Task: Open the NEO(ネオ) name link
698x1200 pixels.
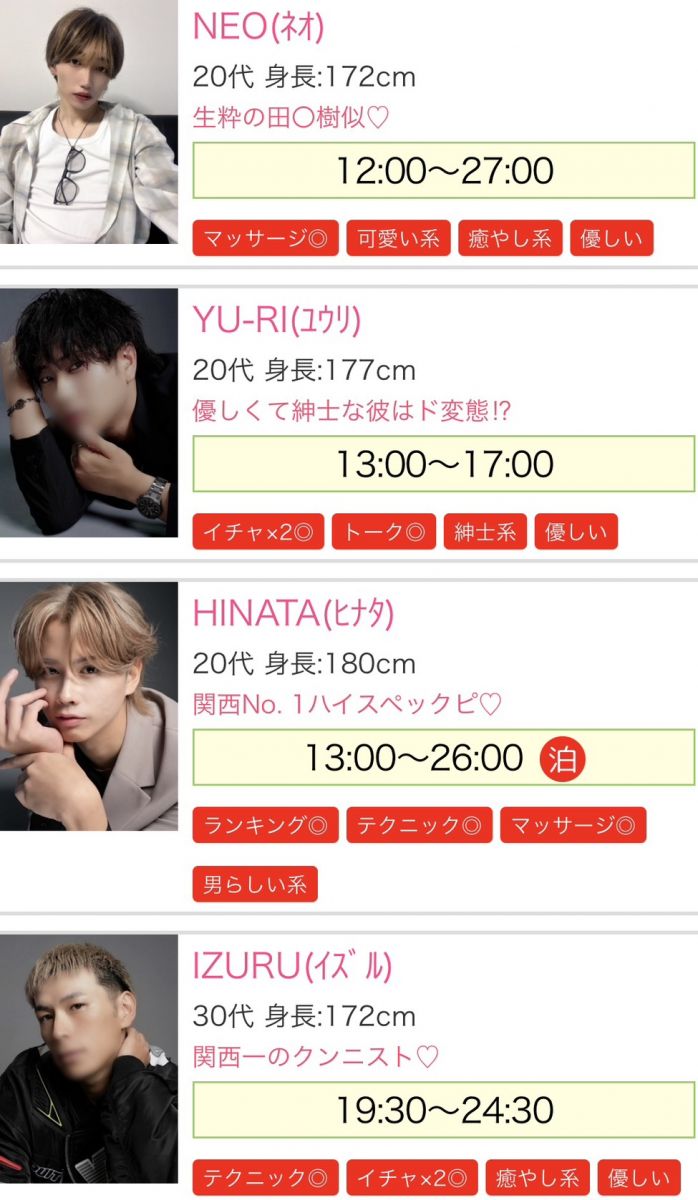Action: click(259, 27)
